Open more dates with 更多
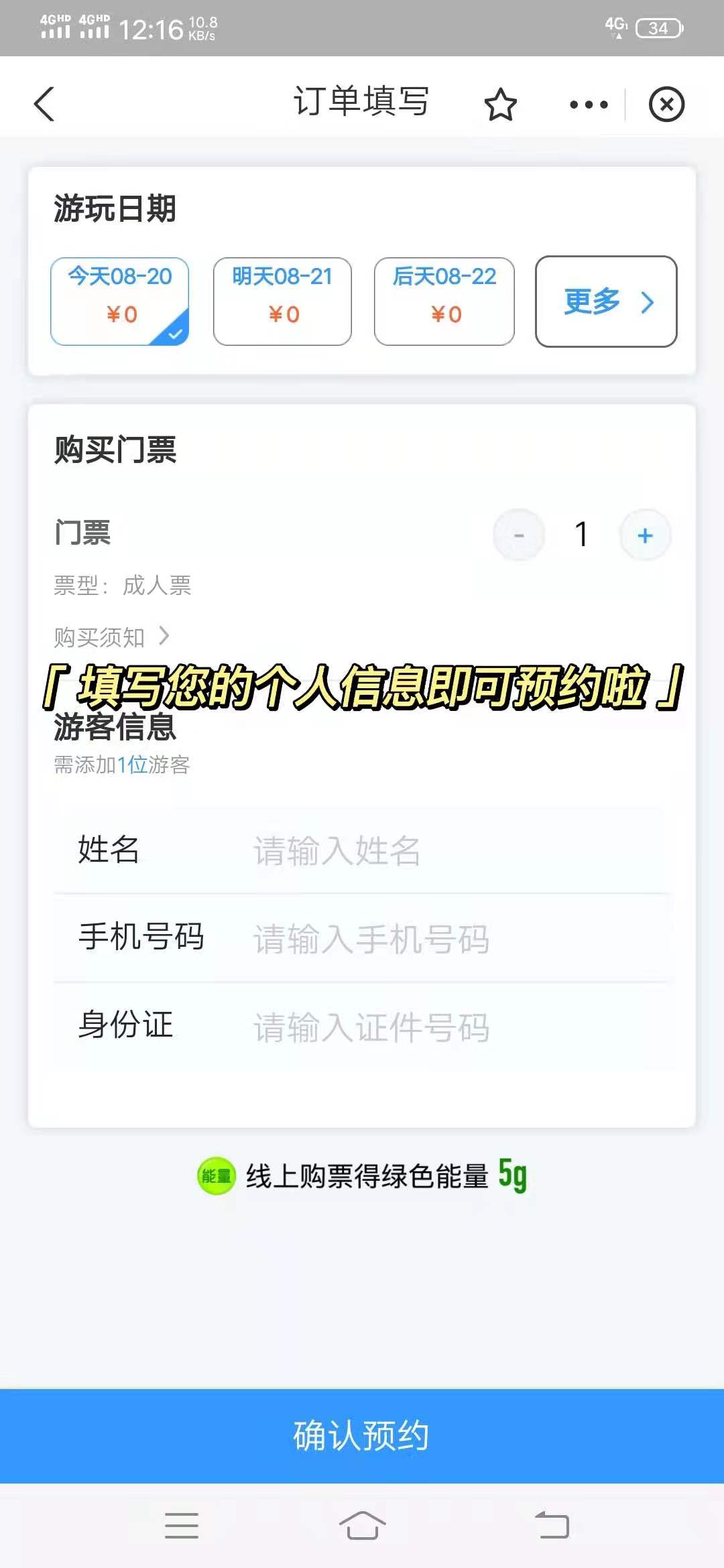The height and width of the screenshot is (1568, 724). [606, 302]
